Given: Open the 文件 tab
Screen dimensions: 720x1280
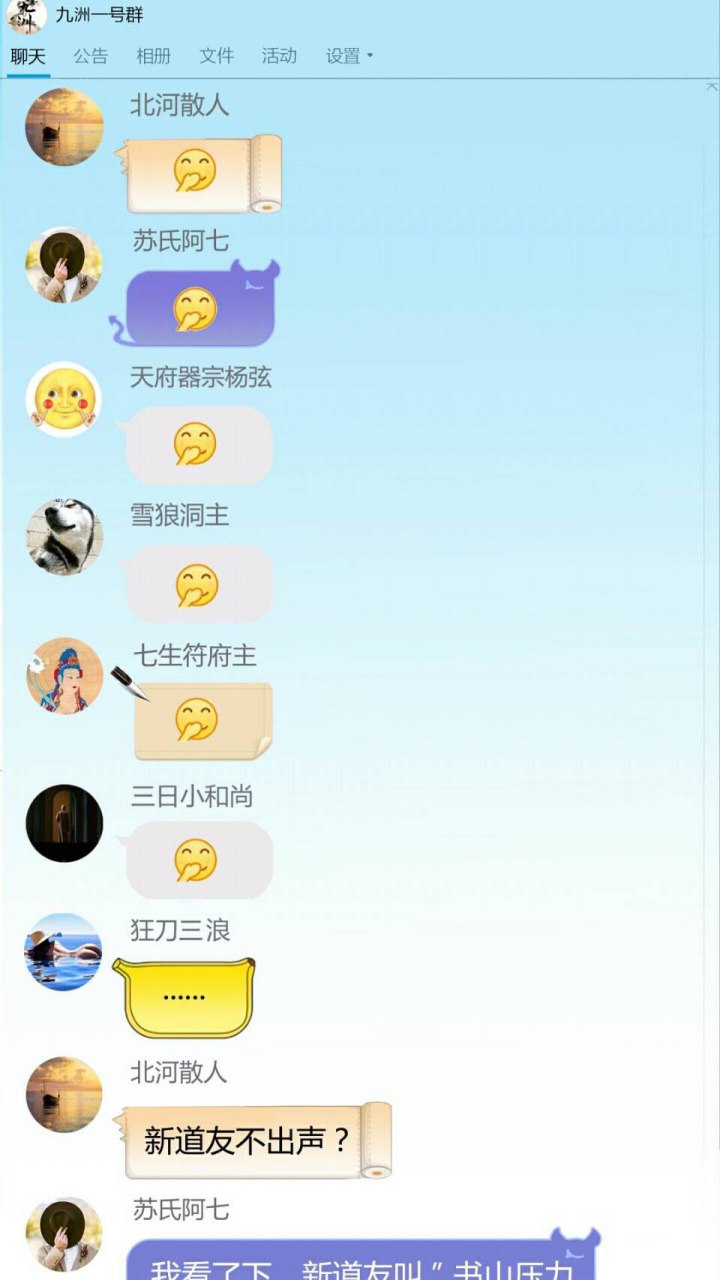Looking at the screenshot, I should pyautogui.click(x=216, y=56).
